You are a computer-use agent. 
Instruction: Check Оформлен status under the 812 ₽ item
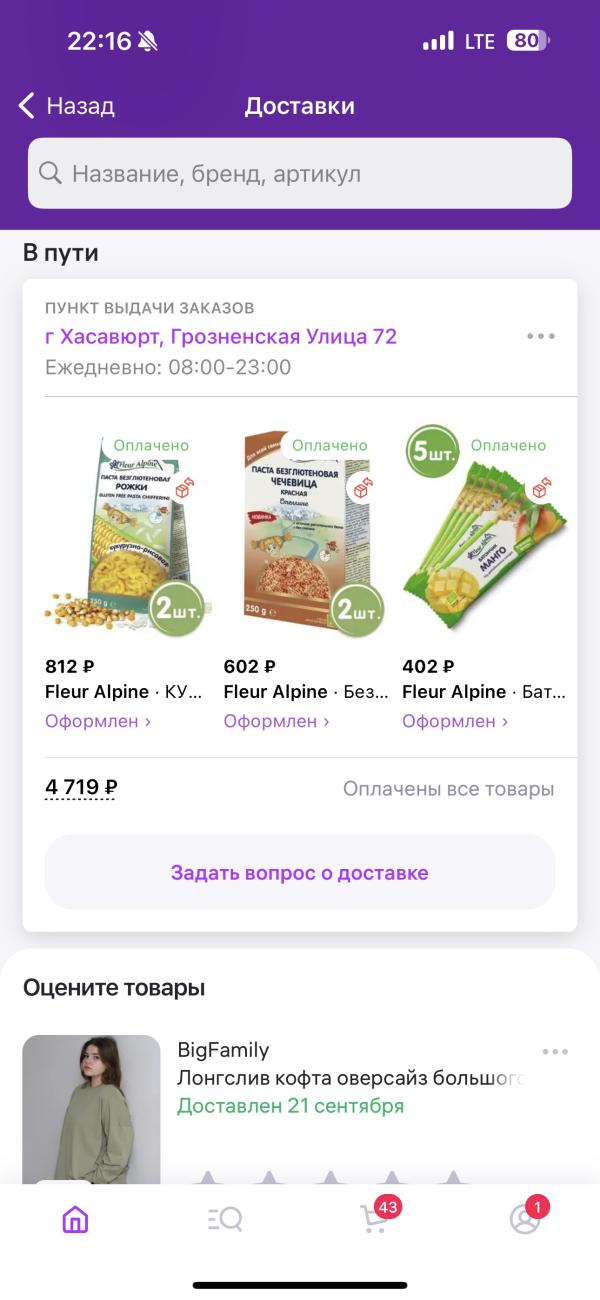(x=98, y=721)
